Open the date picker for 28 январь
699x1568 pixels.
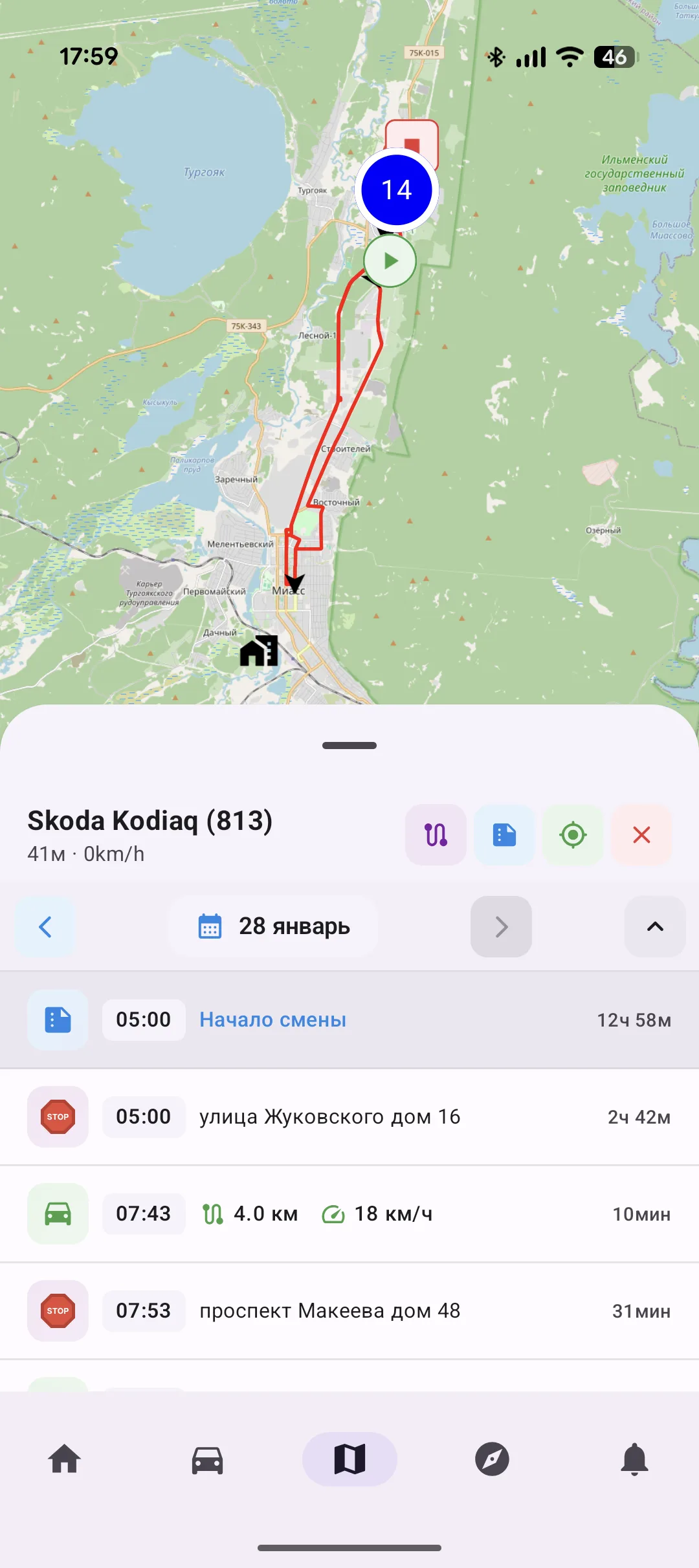pos(273,926)
